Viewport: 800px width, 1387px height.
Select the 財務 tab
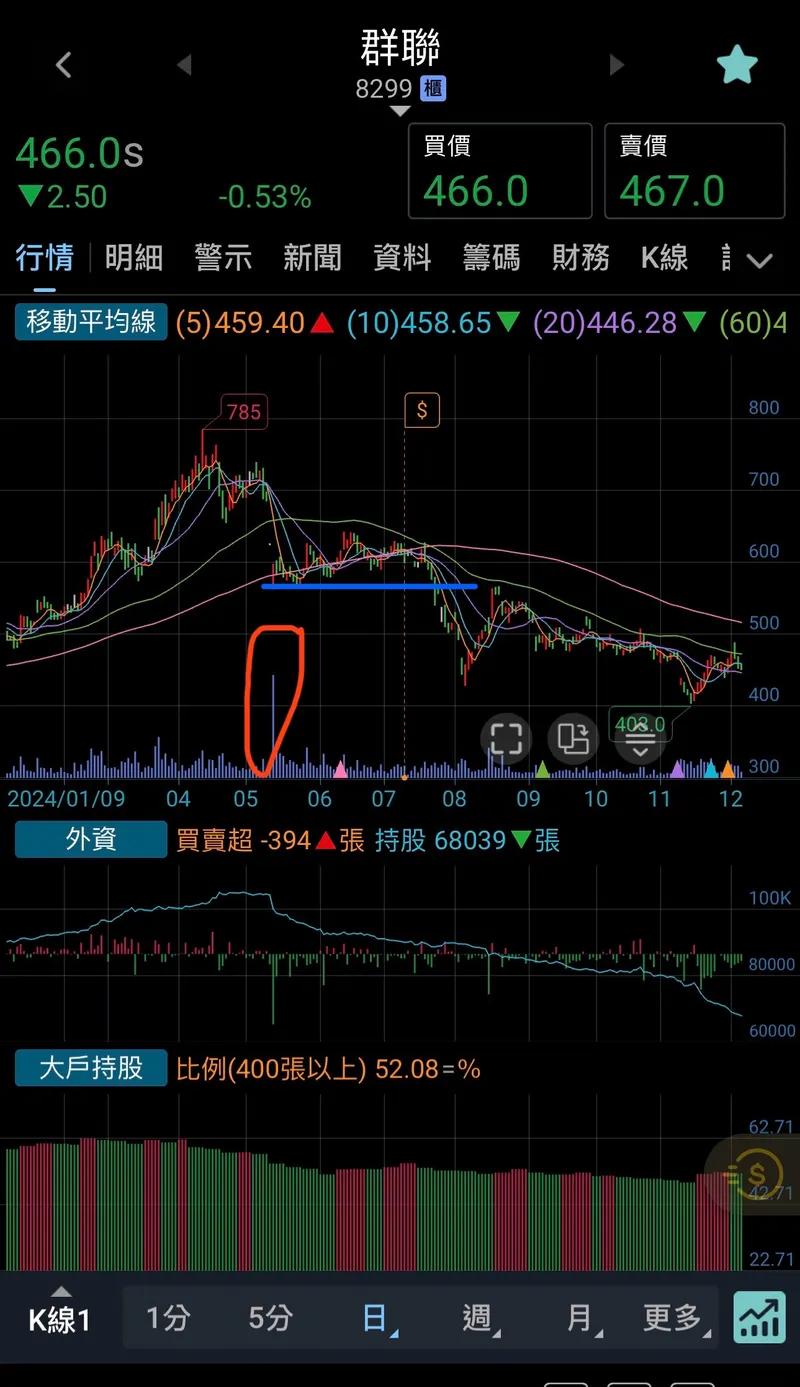point(580,258)
